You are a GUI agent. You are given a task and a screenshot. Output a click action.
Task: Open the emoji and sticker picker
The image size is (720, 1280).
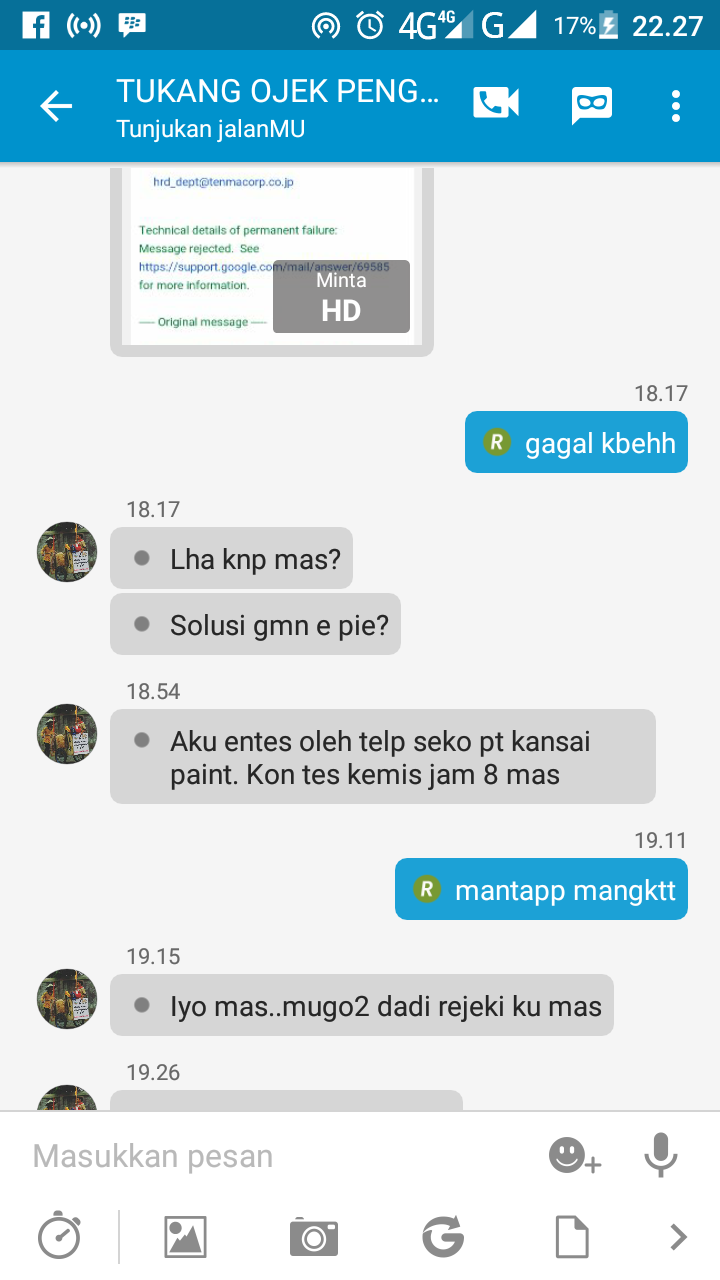(574, 1157)
